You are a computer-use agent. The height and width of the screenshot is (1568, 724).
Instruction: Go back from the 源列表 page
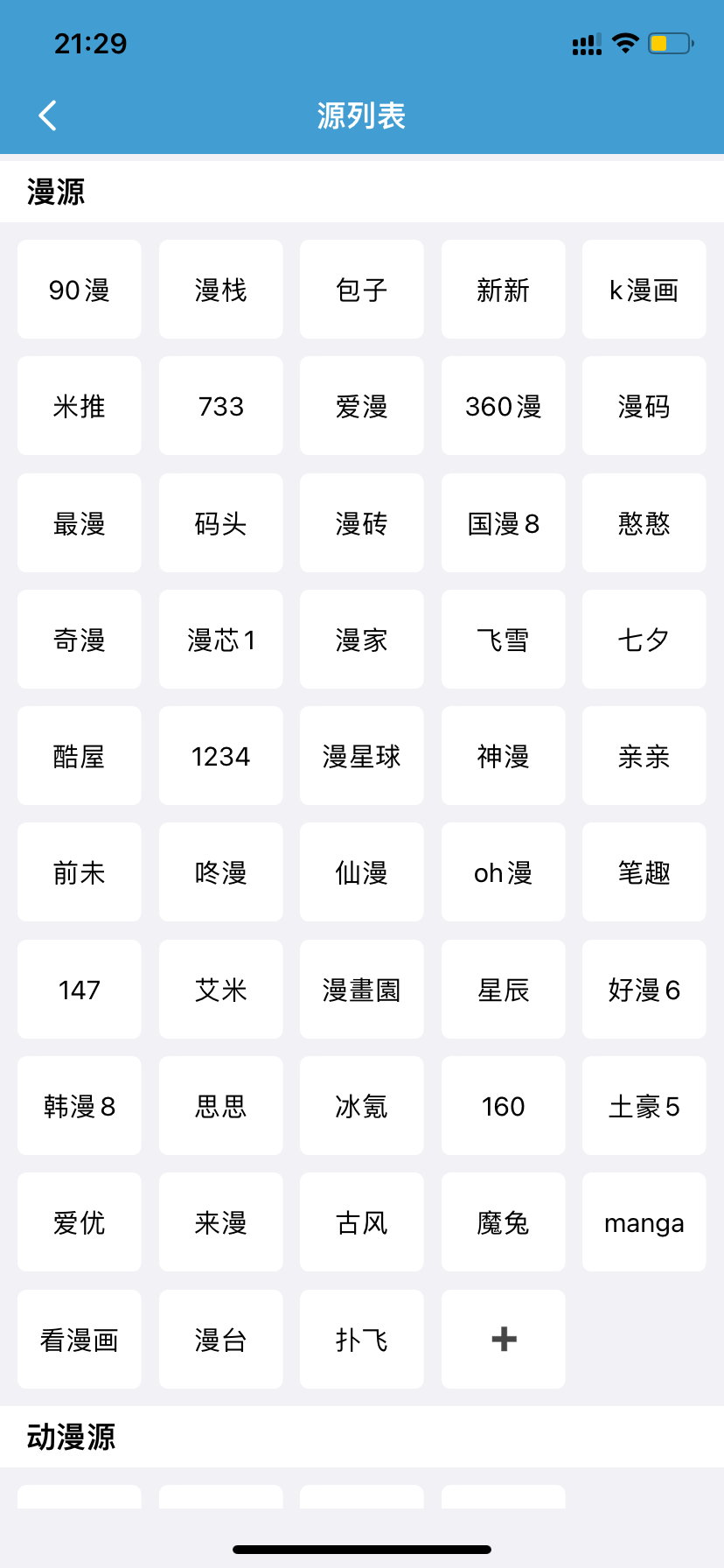[48, 115]
